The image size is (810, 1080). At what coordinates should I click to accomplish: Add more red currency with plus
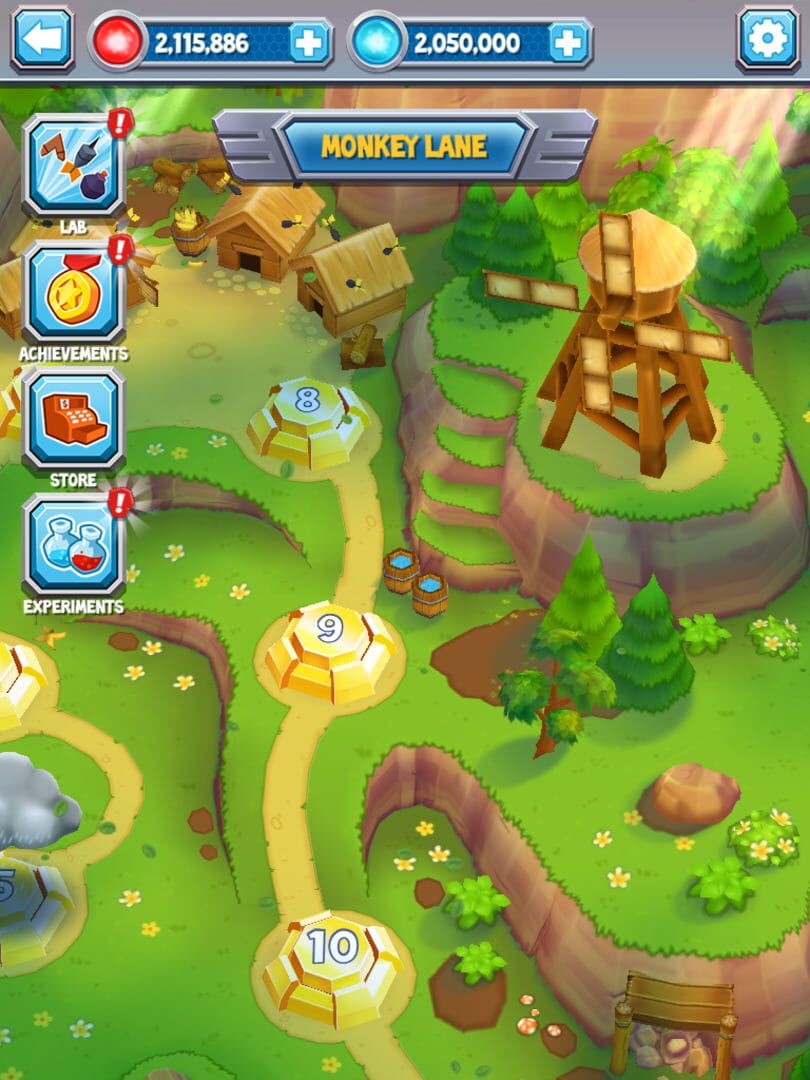click(x=309, y=43)
